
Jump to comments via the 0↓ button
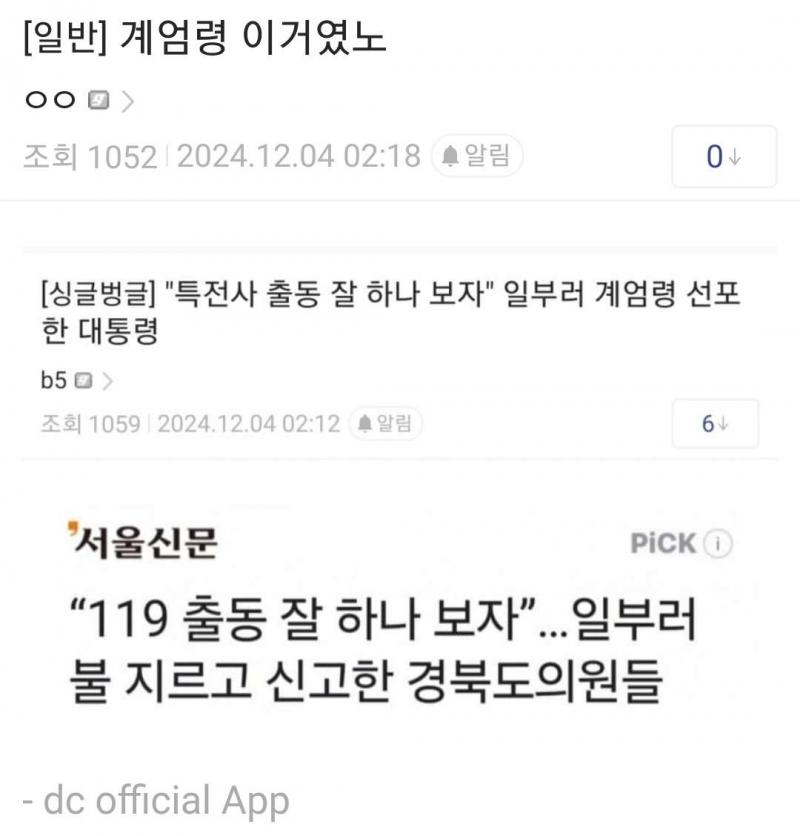723,157
